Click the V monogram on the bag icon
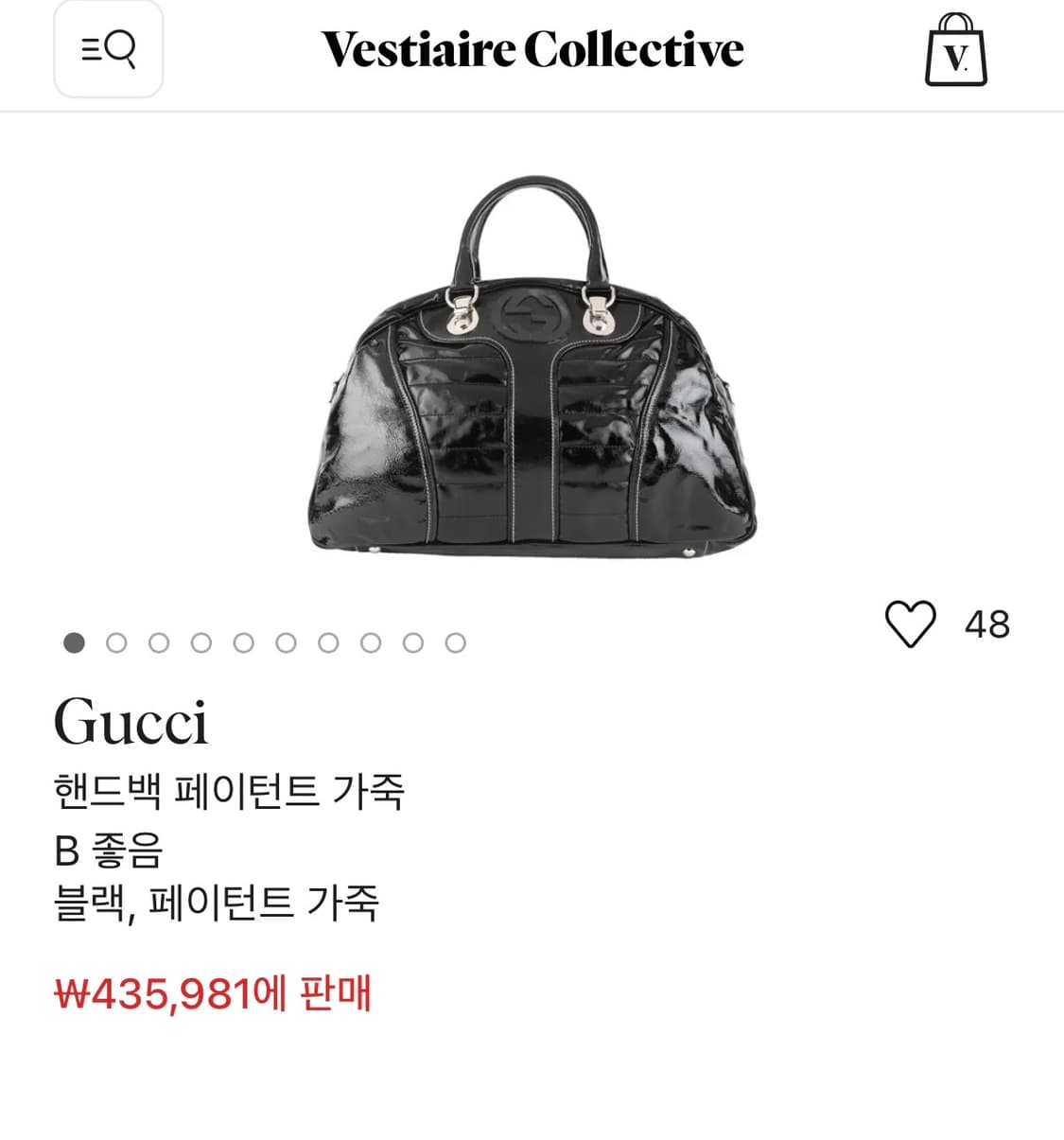 click(x=956, y=59)
